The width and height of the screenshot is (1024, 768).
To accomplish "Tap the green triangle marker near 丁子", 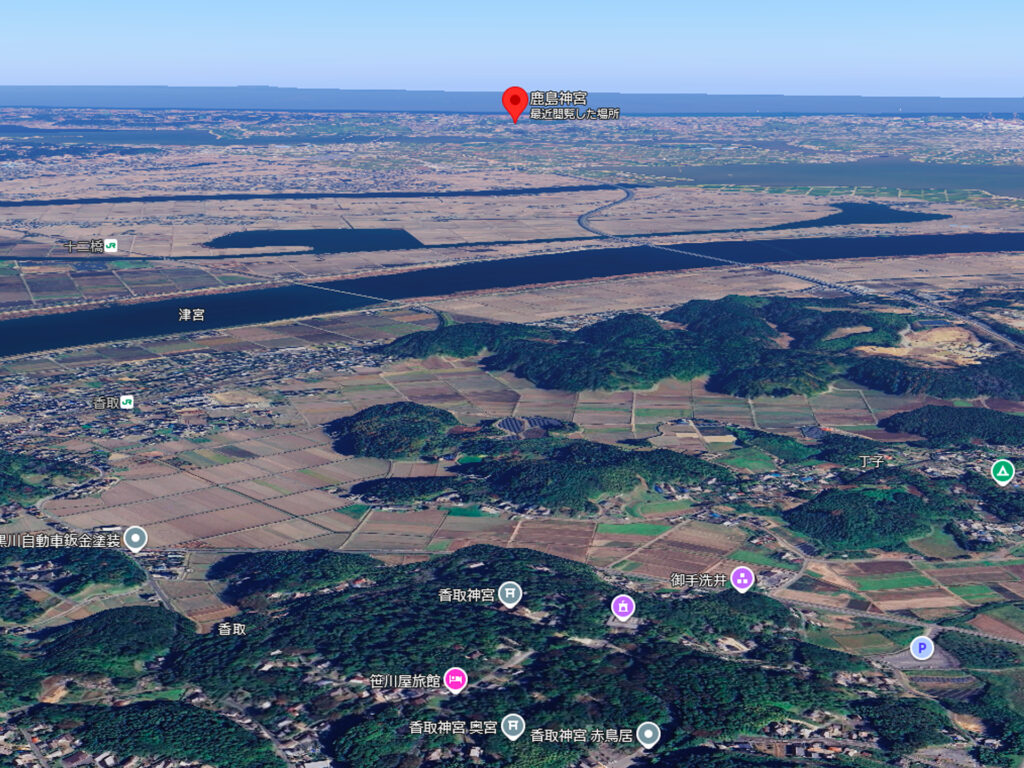I will tap(1002, 471).
